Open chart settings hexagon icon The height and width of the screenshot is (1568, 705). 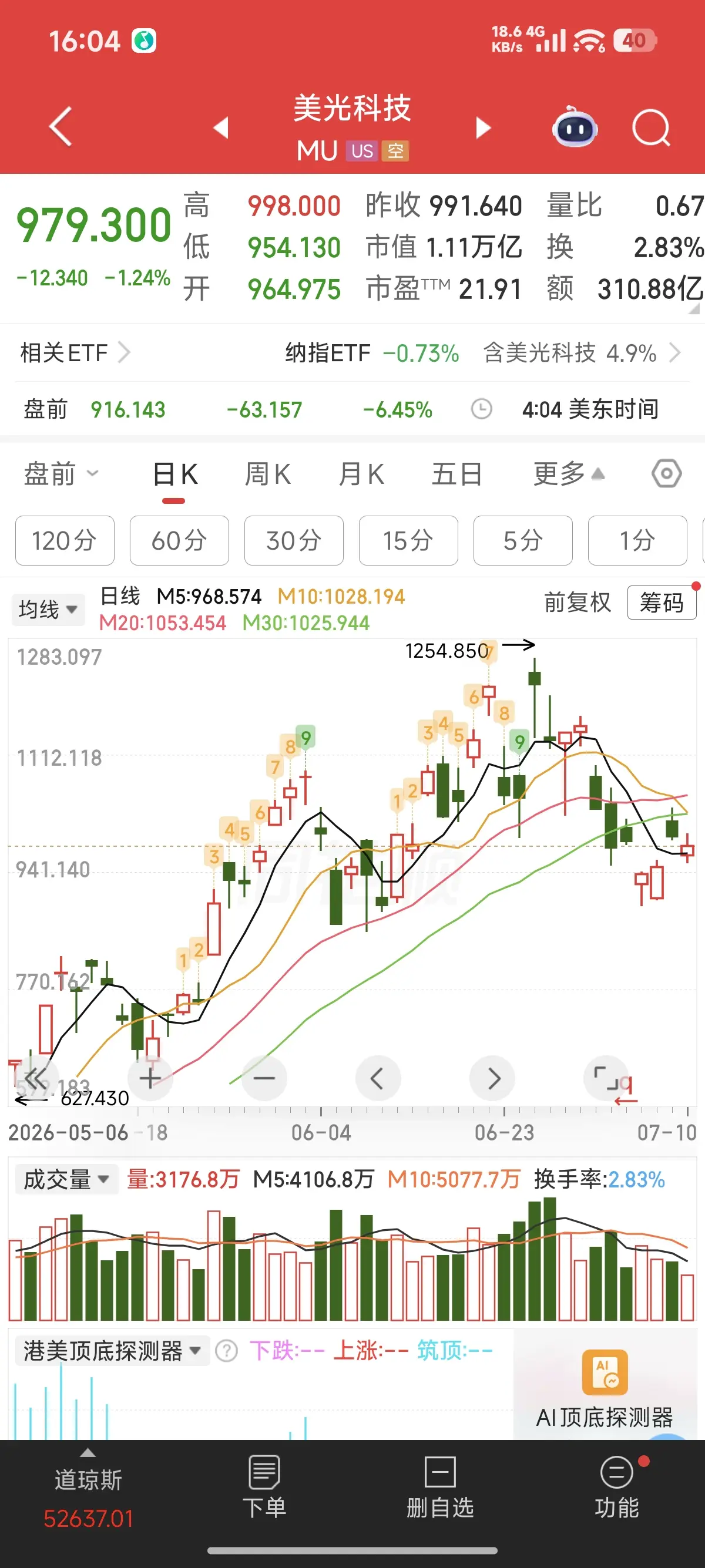[x=667, y=473]
